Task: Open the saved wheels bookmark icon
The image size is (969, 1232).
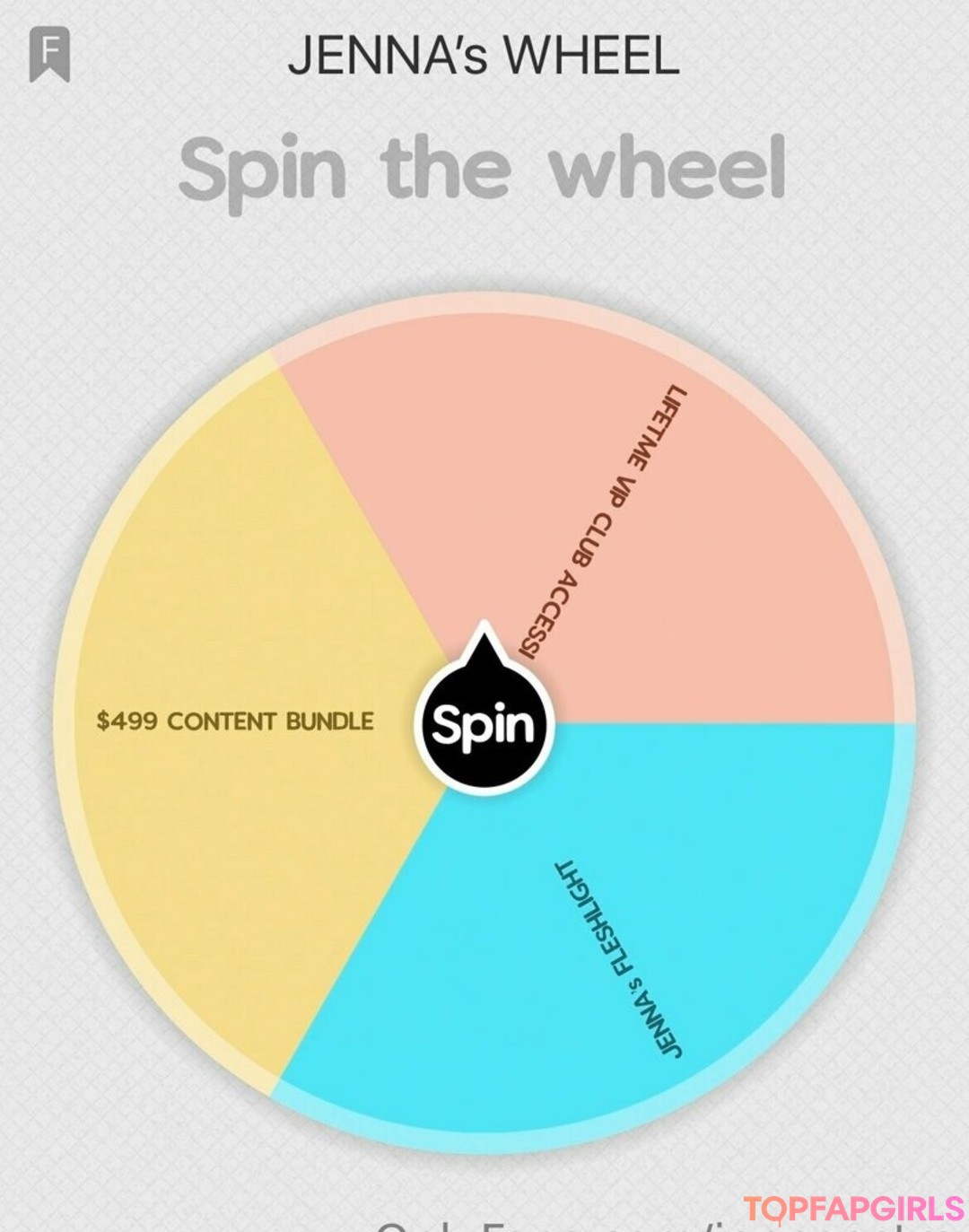Action: [x=49, y=53]
